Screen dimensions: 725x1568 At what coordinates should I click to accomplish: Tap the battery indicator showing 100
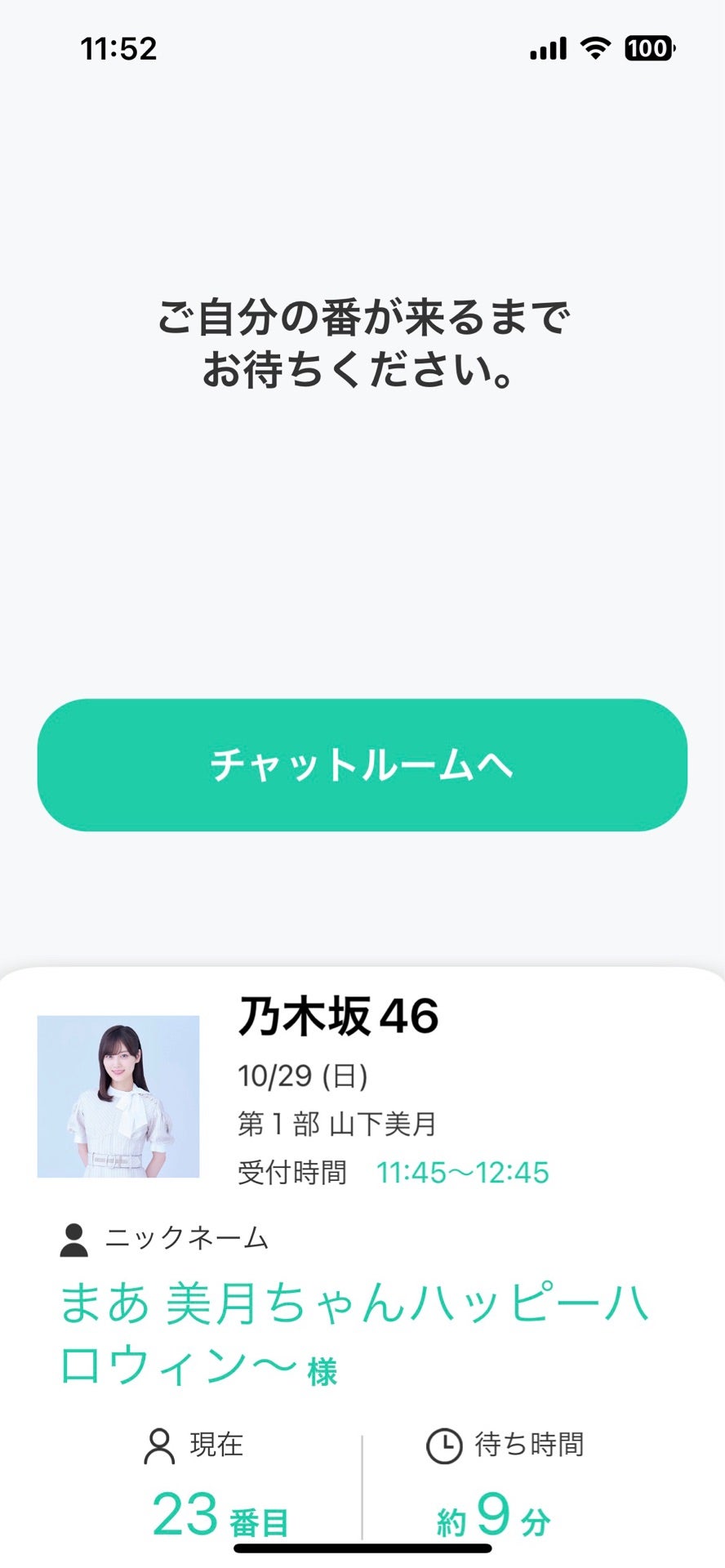coord(647,49)
